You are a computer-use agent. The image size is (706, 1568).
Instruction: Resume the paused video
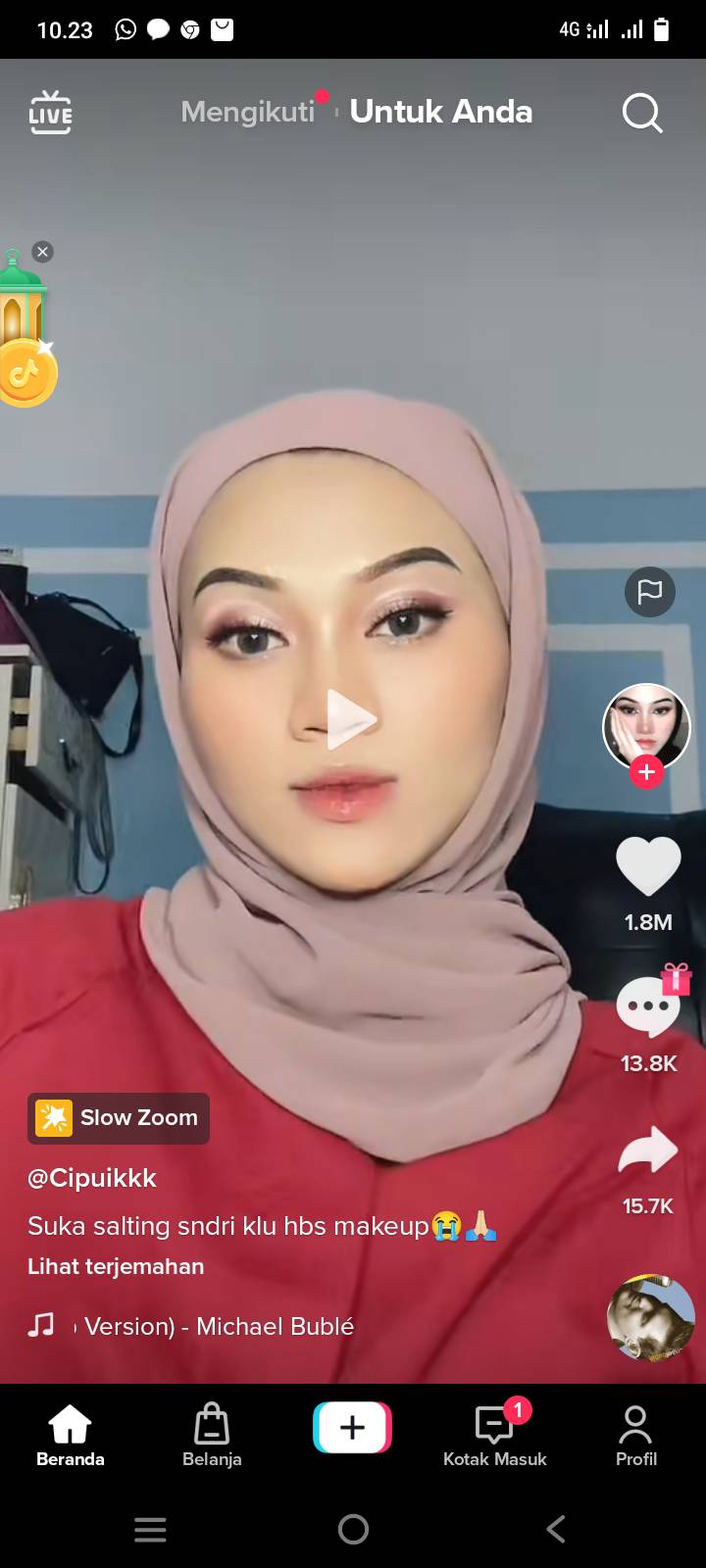point(351,719)
